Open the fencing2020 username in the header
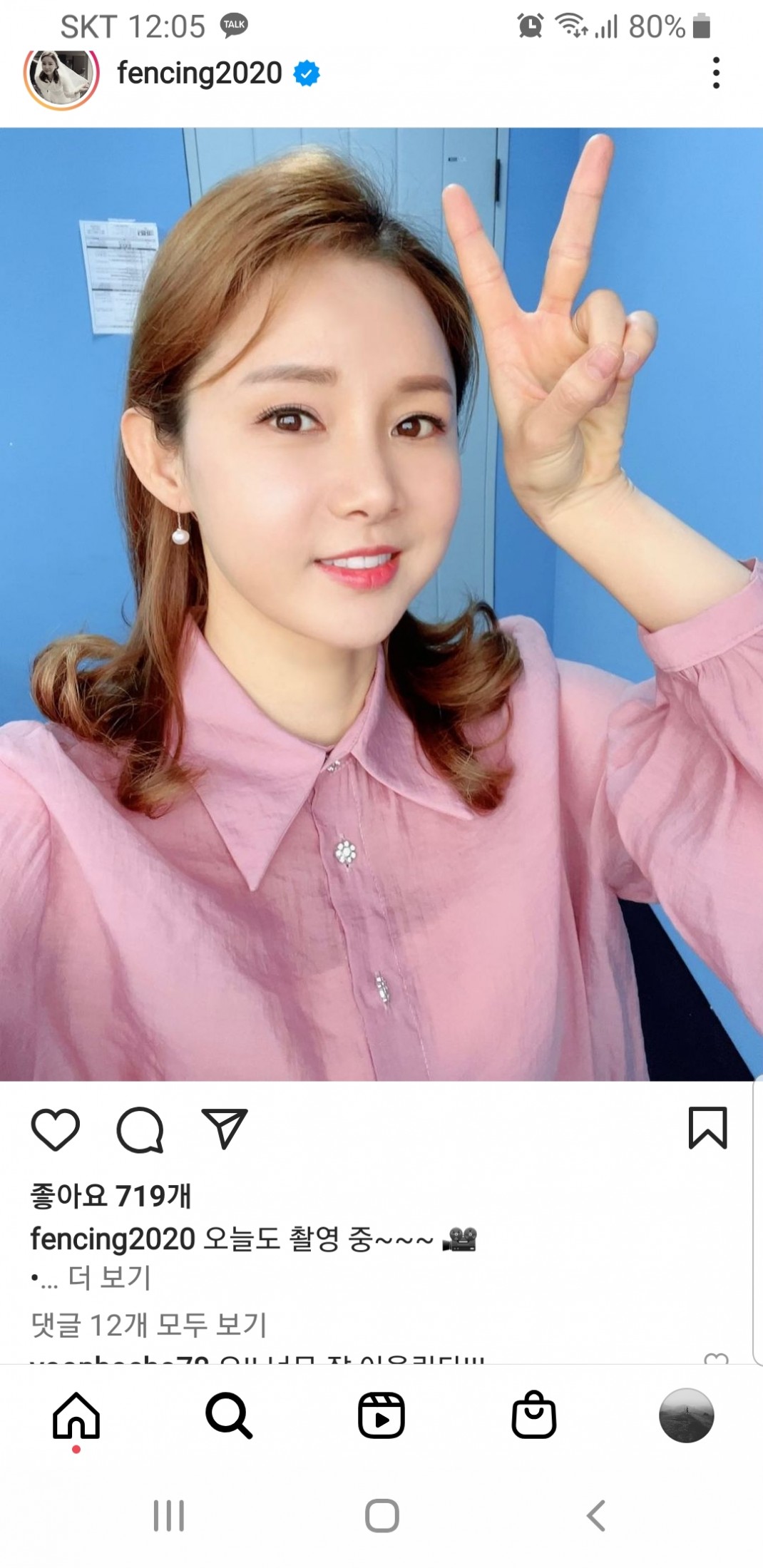Viewport: 763px width, 1568px height. (x=200, y=73)
